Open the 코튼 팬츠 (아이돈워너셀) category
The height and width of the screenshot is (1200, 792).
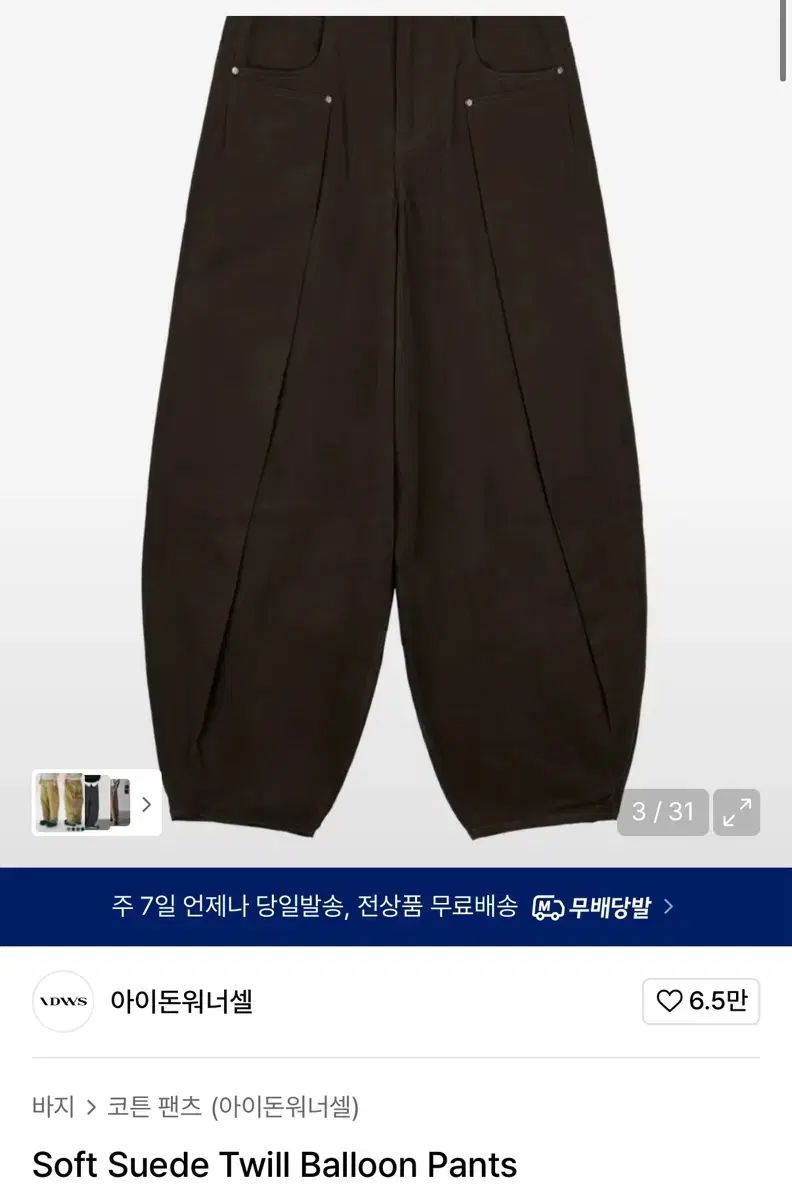[x=233, y=1107]
